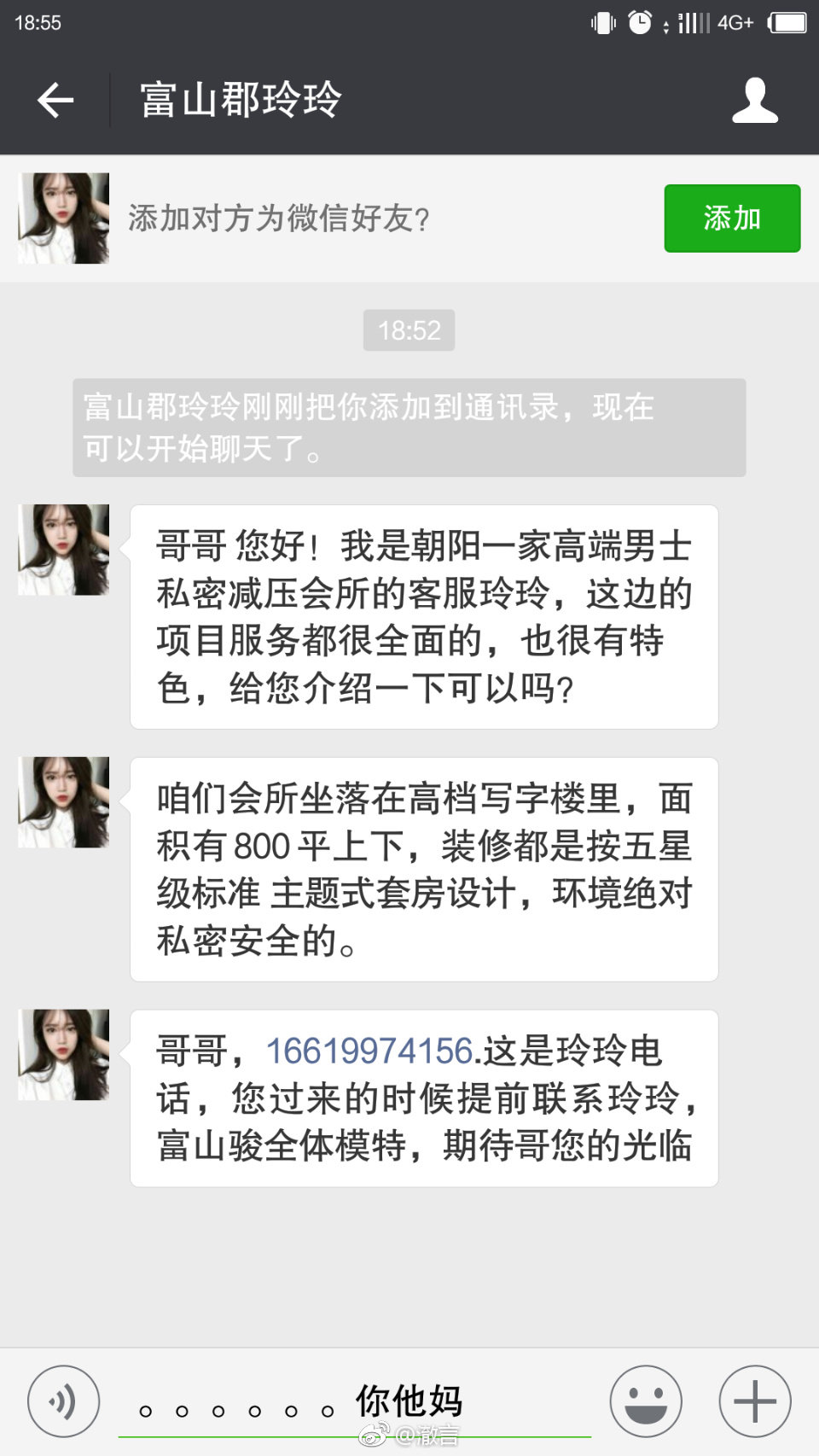Tap the signal strength bars icon
Viewport: 819px width, 1456px height.
(694, 23)
